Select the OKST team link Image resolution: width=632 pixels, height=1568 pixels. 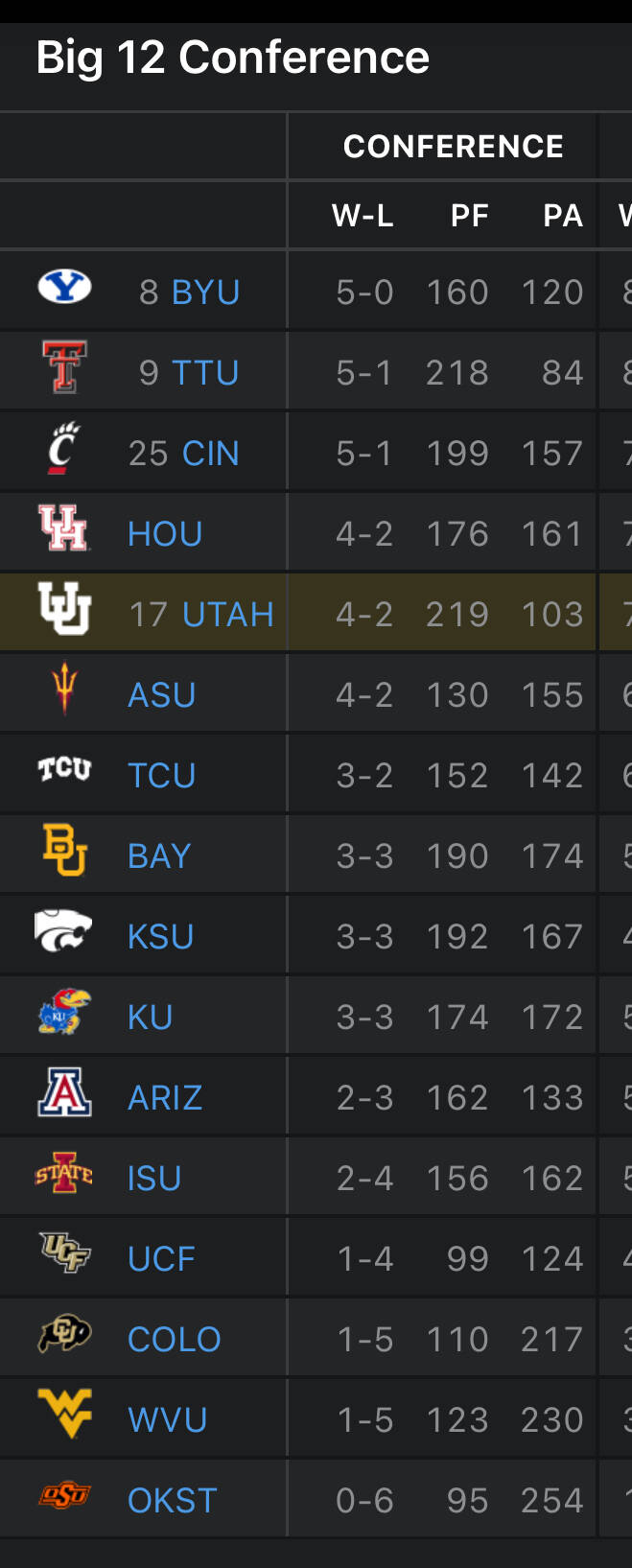[x=173, y=1500]
